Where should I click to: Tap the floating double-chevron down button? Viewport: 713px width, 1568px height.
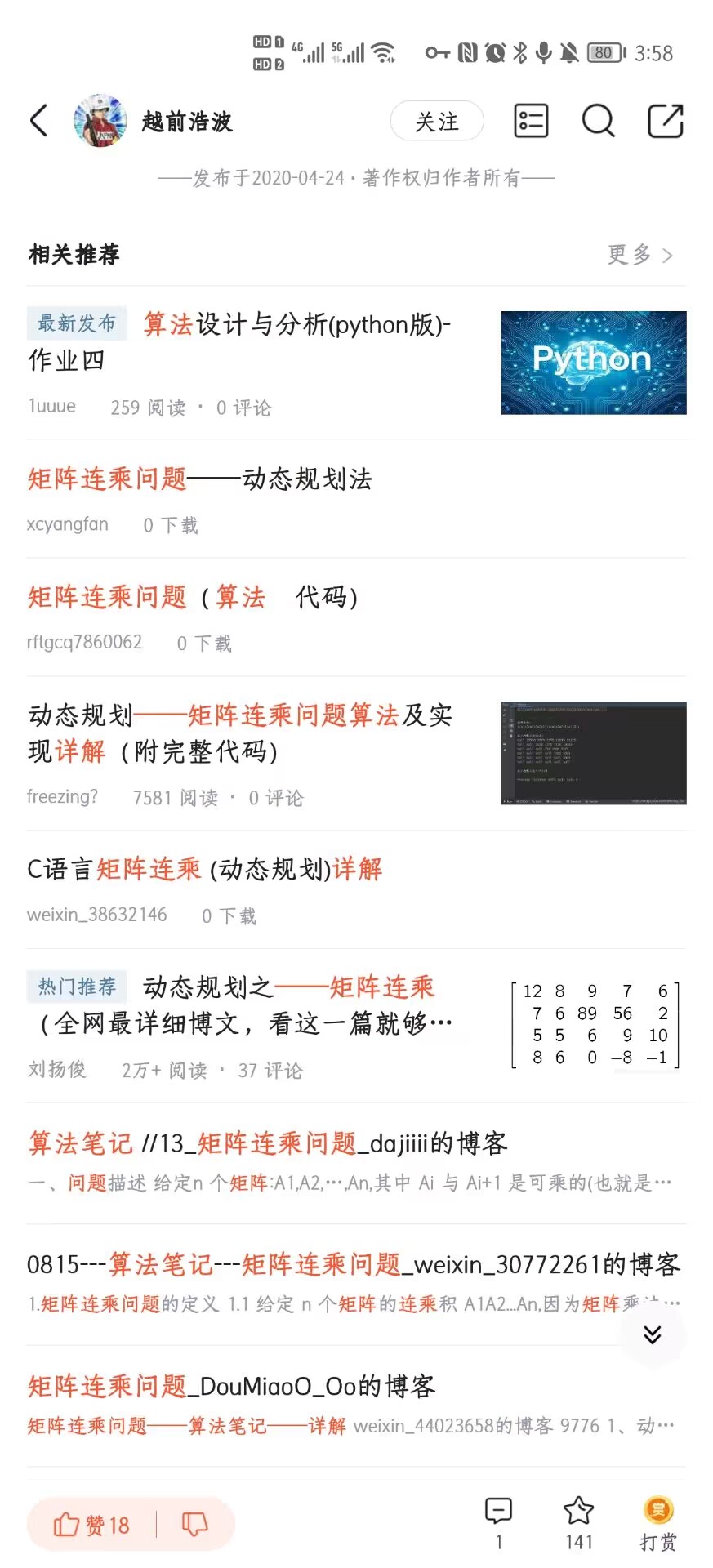[652, 1334]
